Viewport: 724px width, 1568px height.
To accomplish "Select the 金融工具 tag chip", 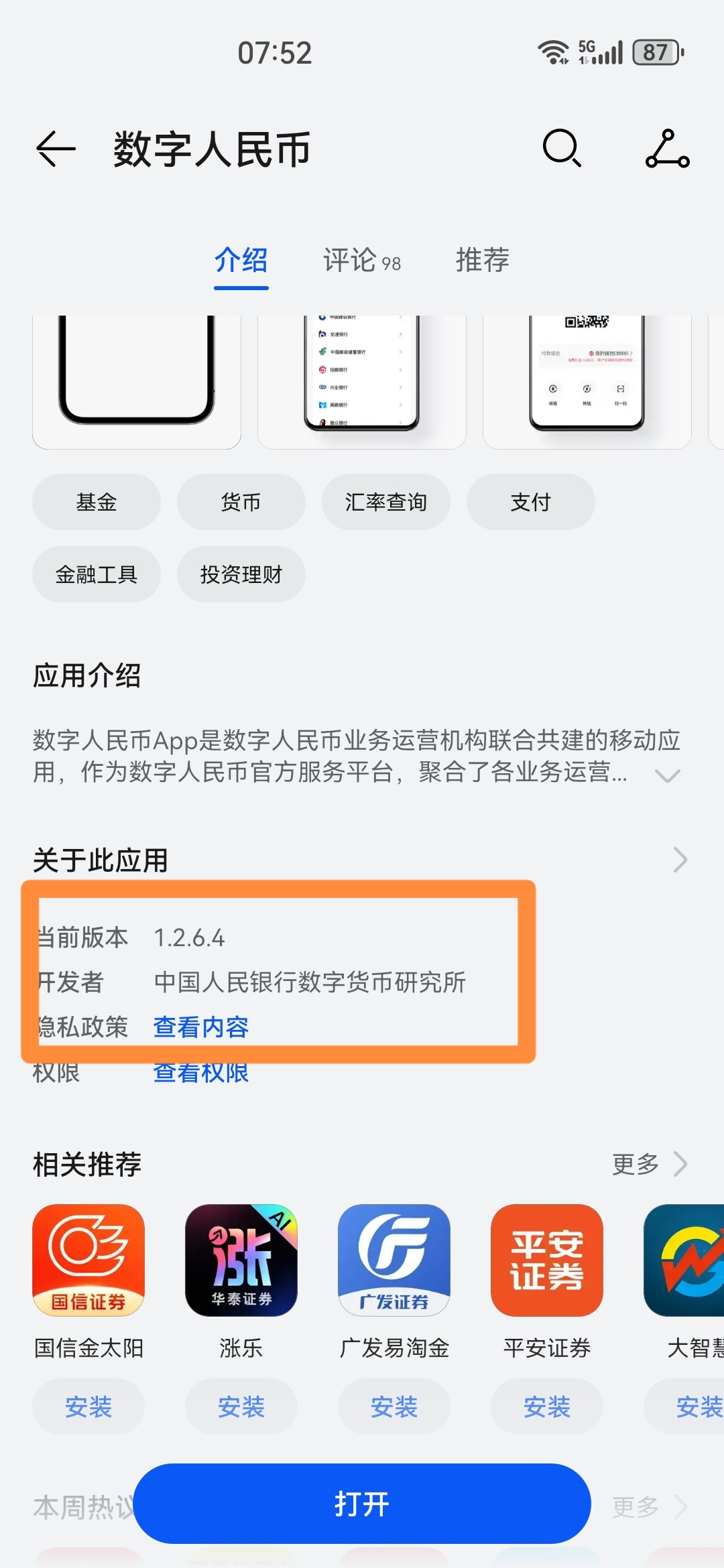I will coord(97,574).
